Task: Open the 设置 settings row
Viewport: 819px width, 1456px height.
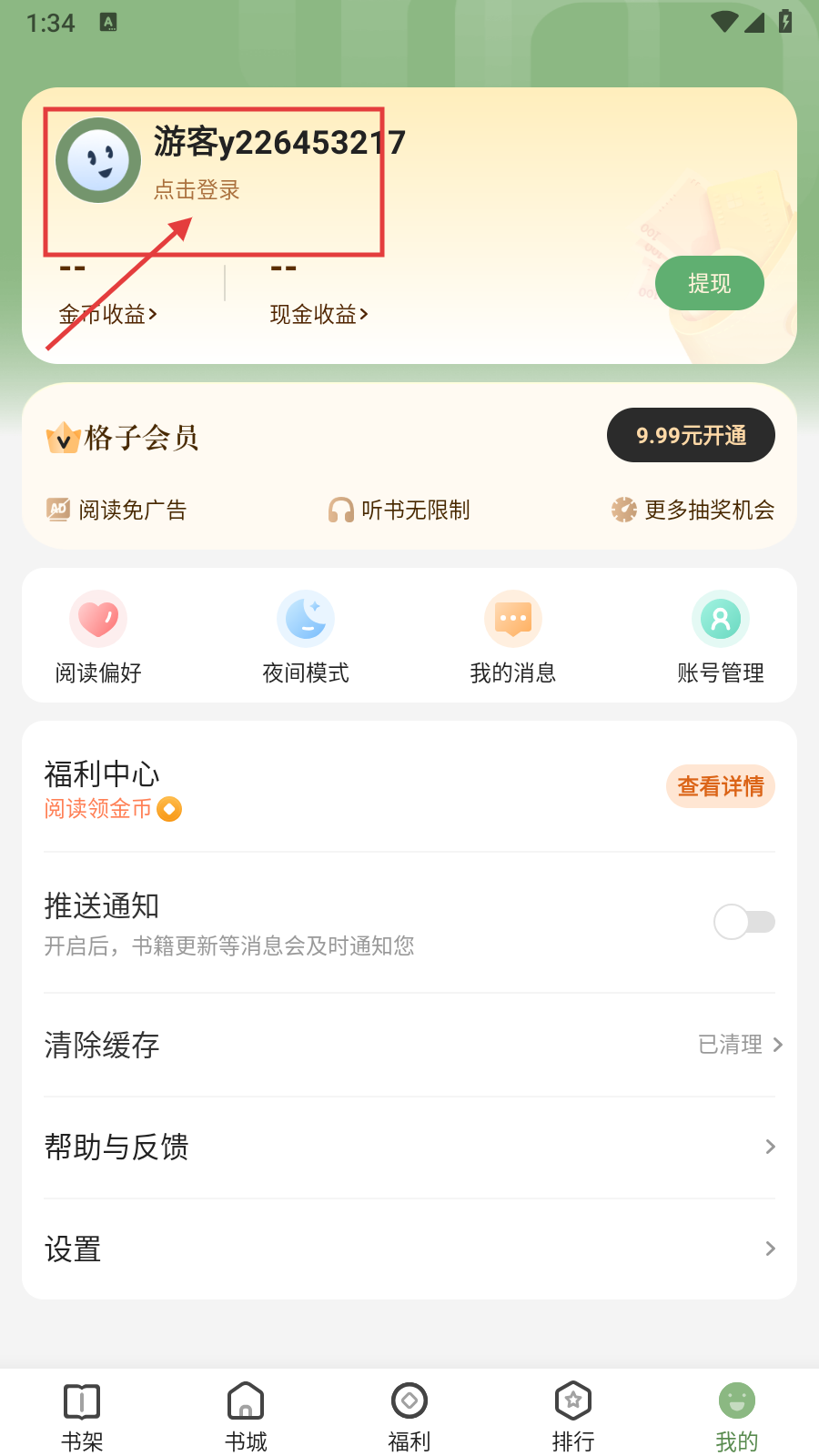Action: tap(409, 1249)
